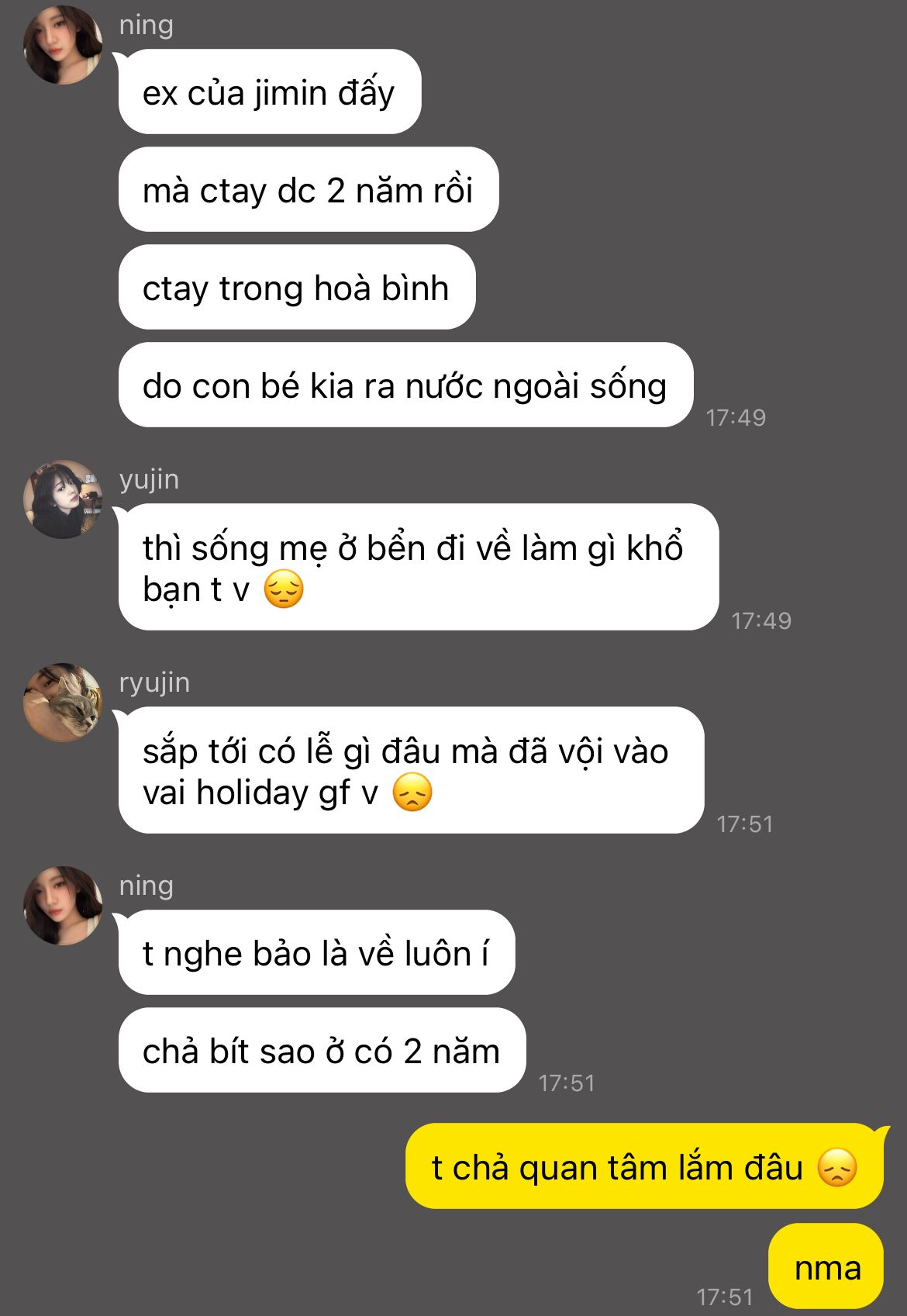The width and height of the screenshot is (907, 1316).
Task: Open ning's profile picture above 'ex của jimin'
Action: [63, 45]
